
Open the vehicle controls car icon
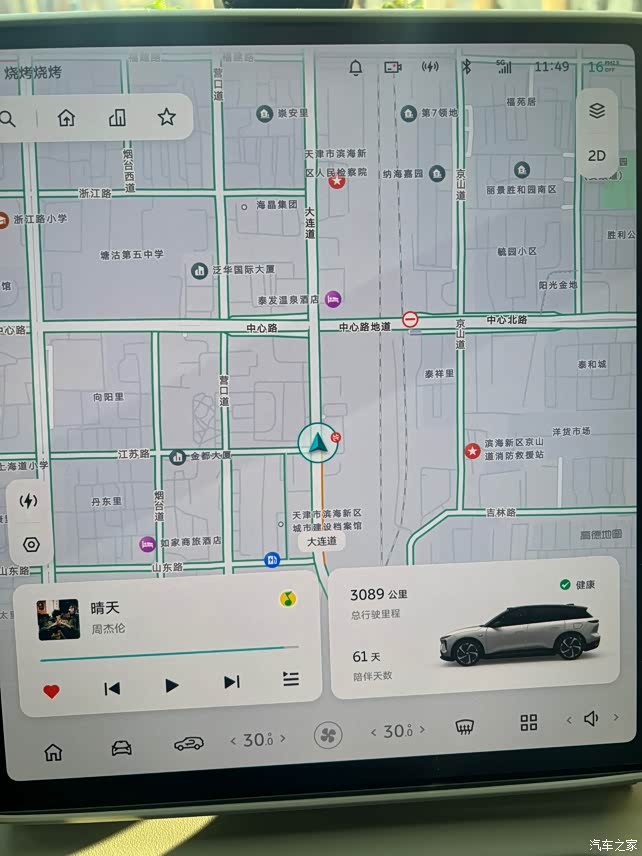(x=121, y=748)
